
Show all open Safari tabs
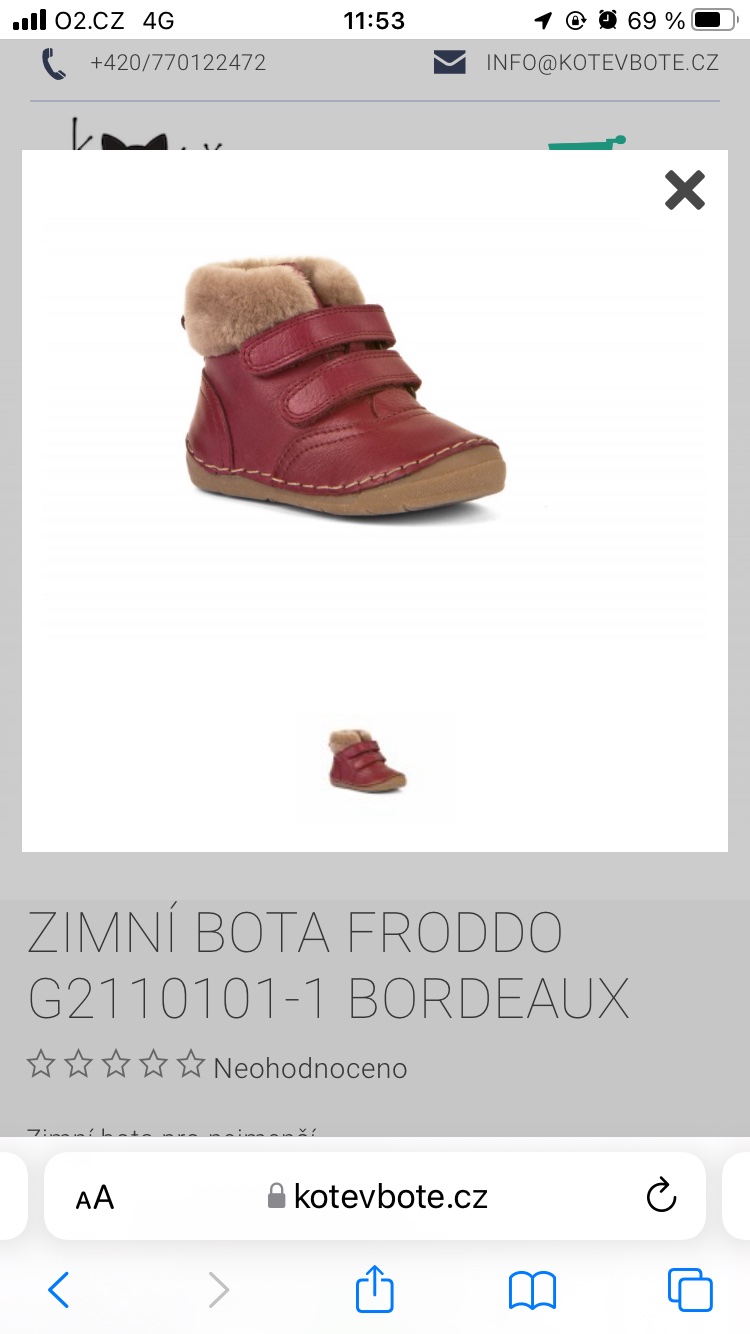pyautogui.click(x=690, y=1290)
